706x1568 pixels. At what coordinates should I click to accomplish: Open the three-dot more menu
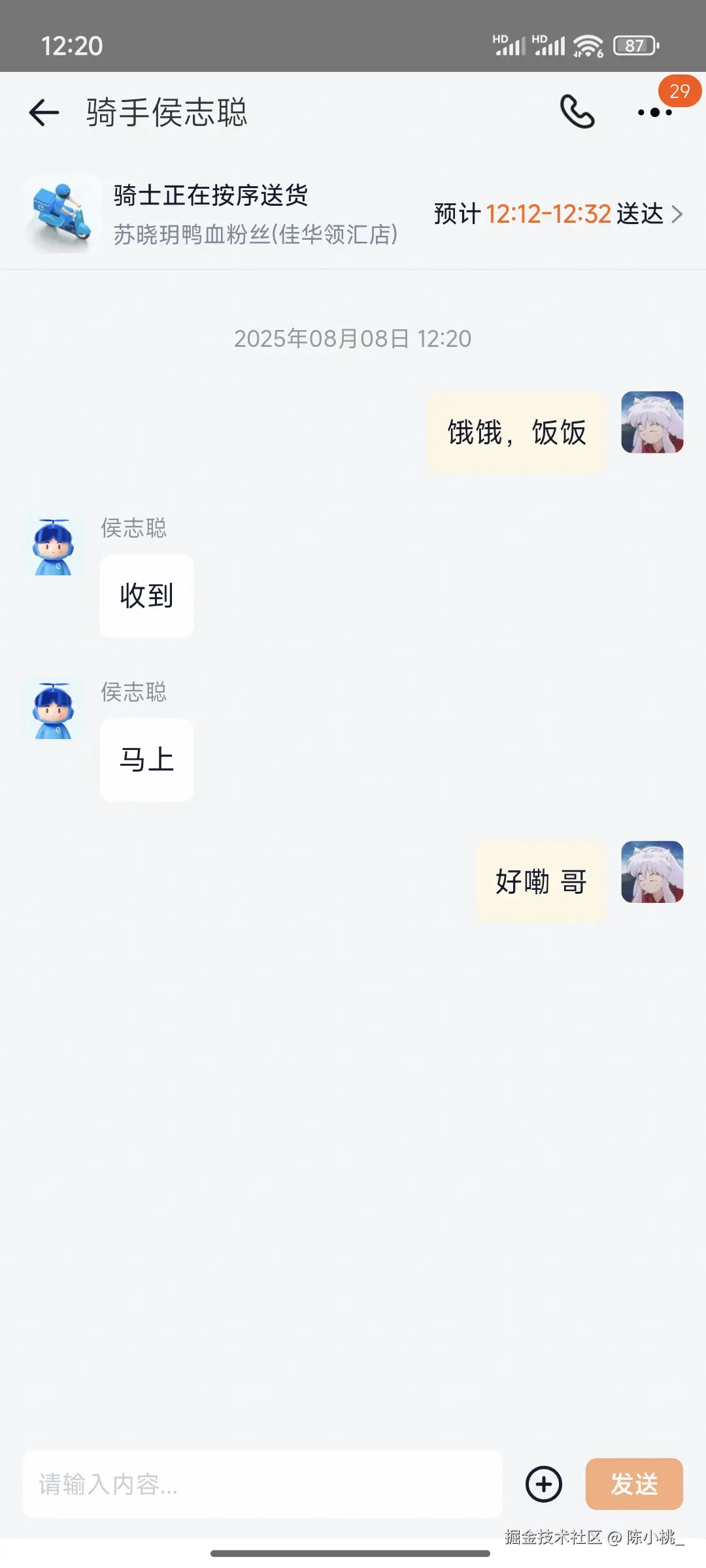[x=654, y=112]
